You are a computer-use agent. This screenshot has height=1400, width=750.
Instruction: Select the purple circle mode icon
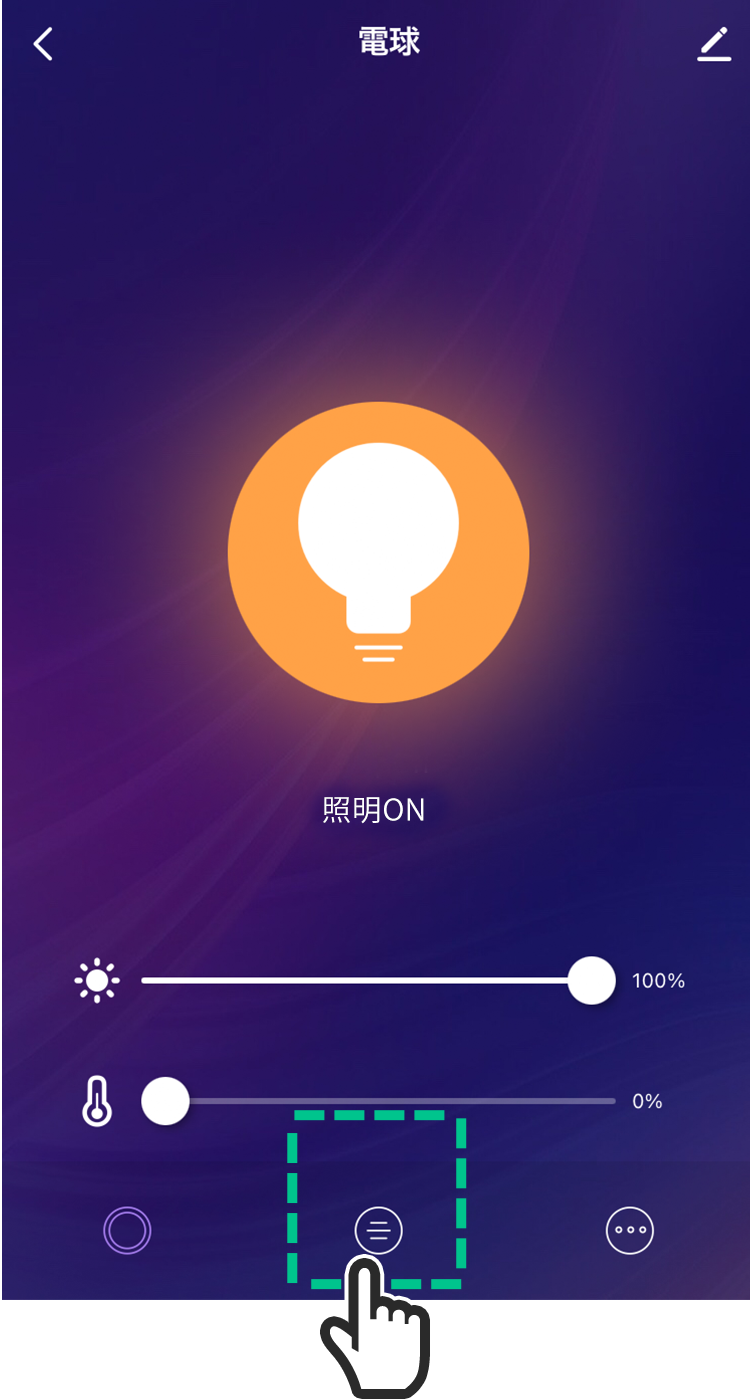[x=127, y=1230]
